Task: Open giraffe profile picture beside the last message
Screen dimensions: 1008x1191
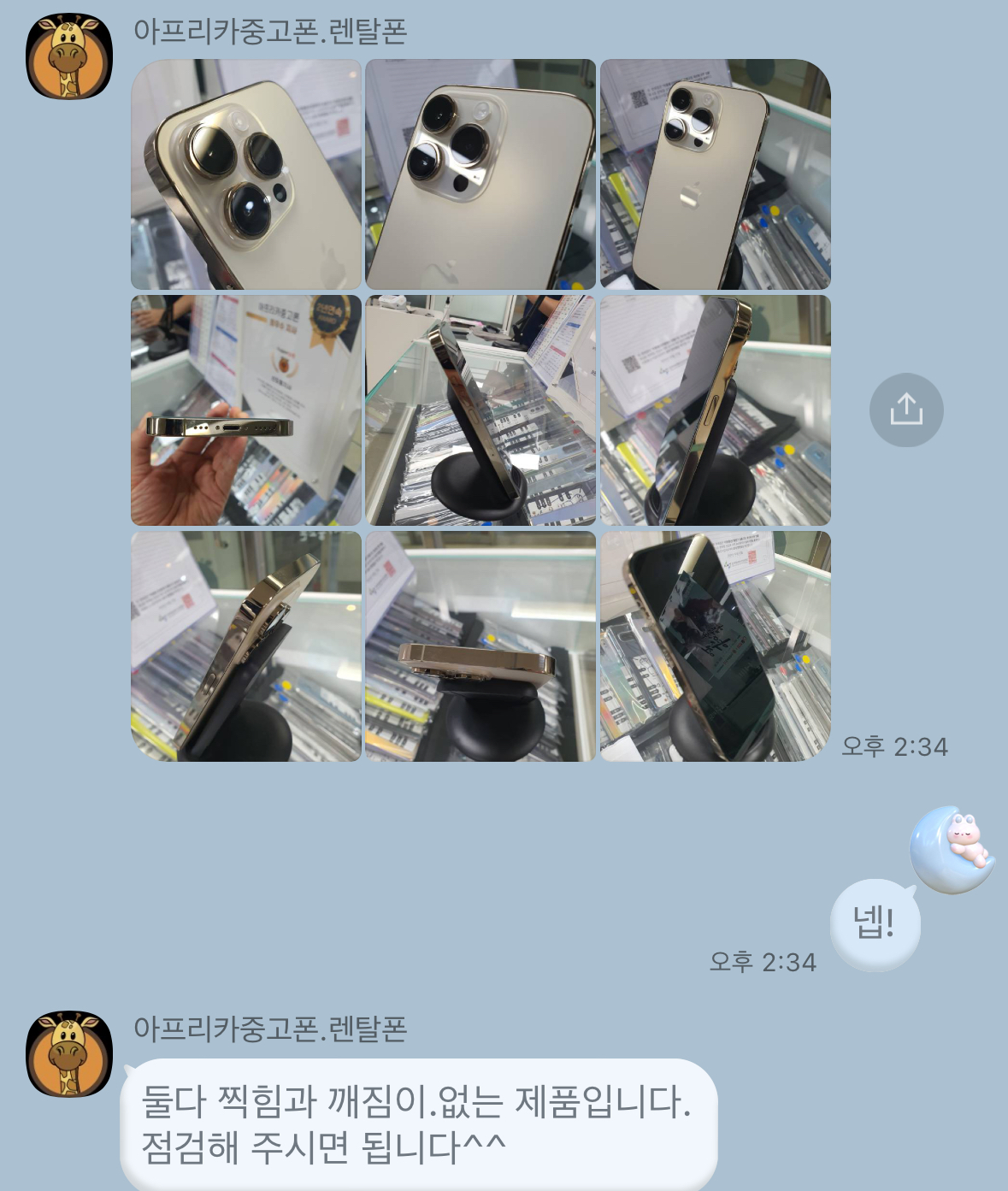Action: pos(69,1053)
